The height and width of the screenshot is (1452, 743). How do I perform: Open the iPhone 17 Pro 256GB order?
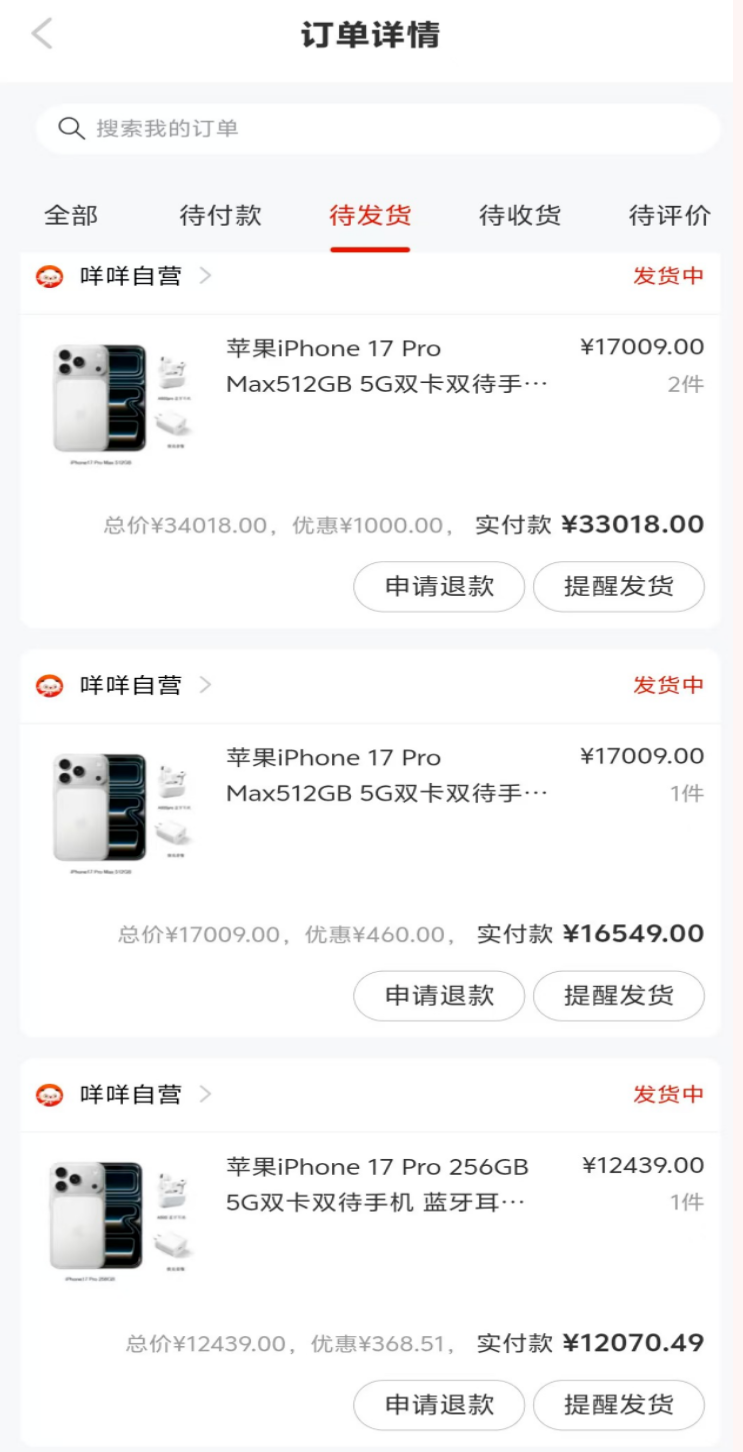[x=377, y=1185]
